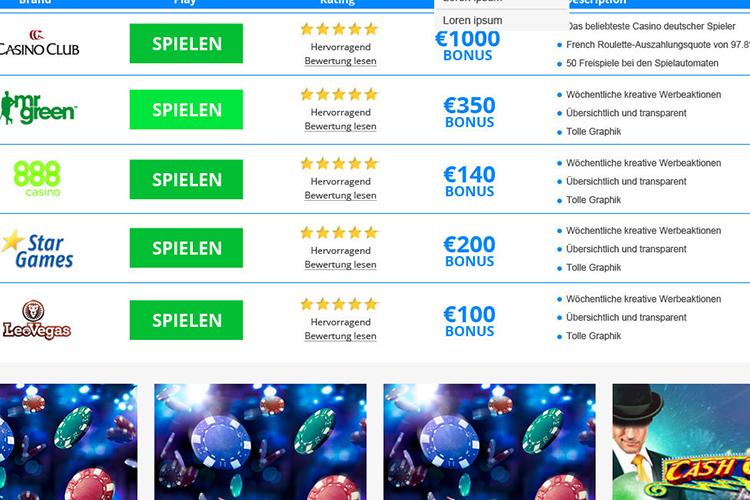
Task: Tap SPIELEN for Casino Club
Action: 186,44
